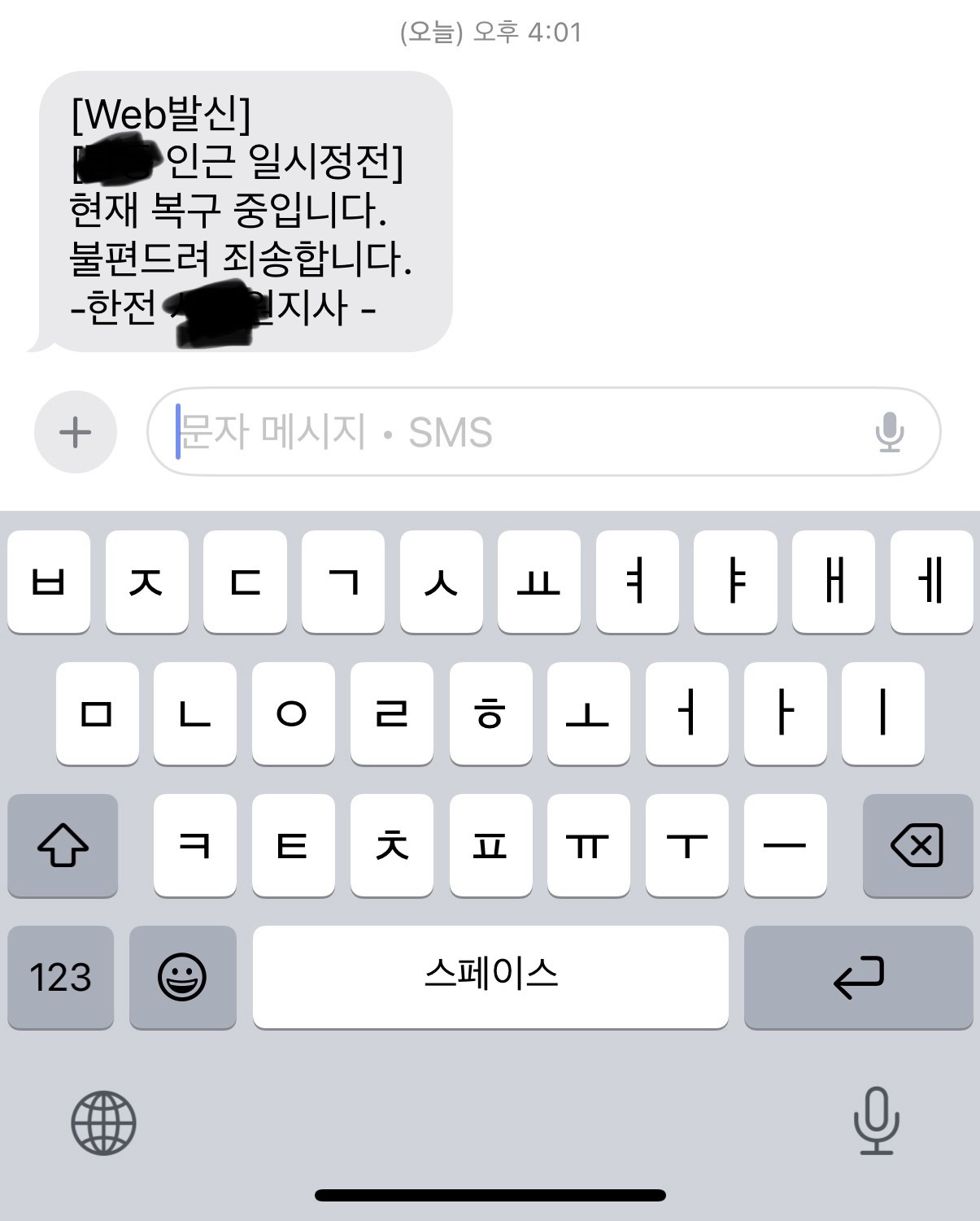Switch to the 123 number keyboard

click(x=60, y=977)
